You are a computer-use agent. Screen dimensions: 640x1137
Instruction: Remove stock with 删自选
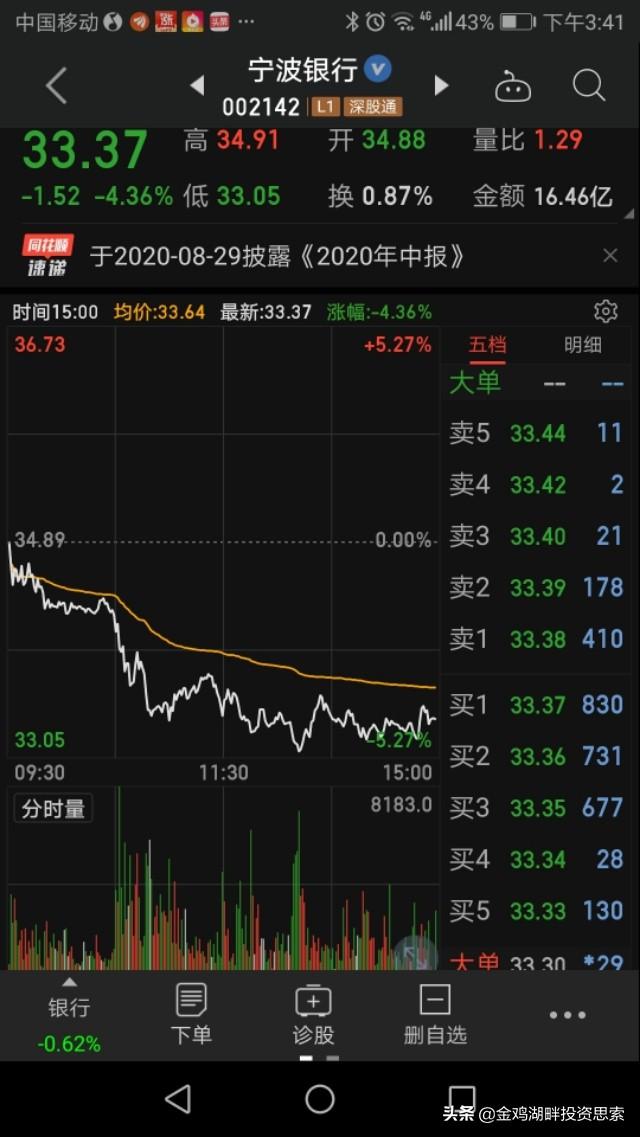coord(435,1015)
